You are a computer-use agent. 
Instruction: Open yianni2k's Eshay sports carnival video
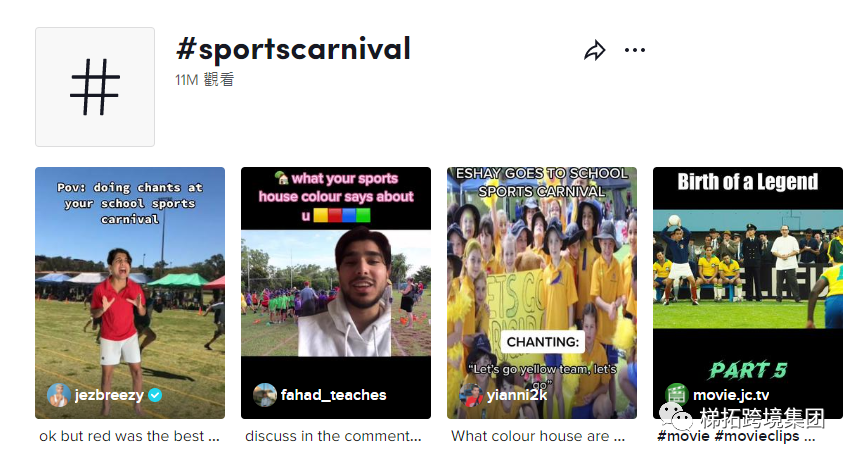tap(542, 292)
